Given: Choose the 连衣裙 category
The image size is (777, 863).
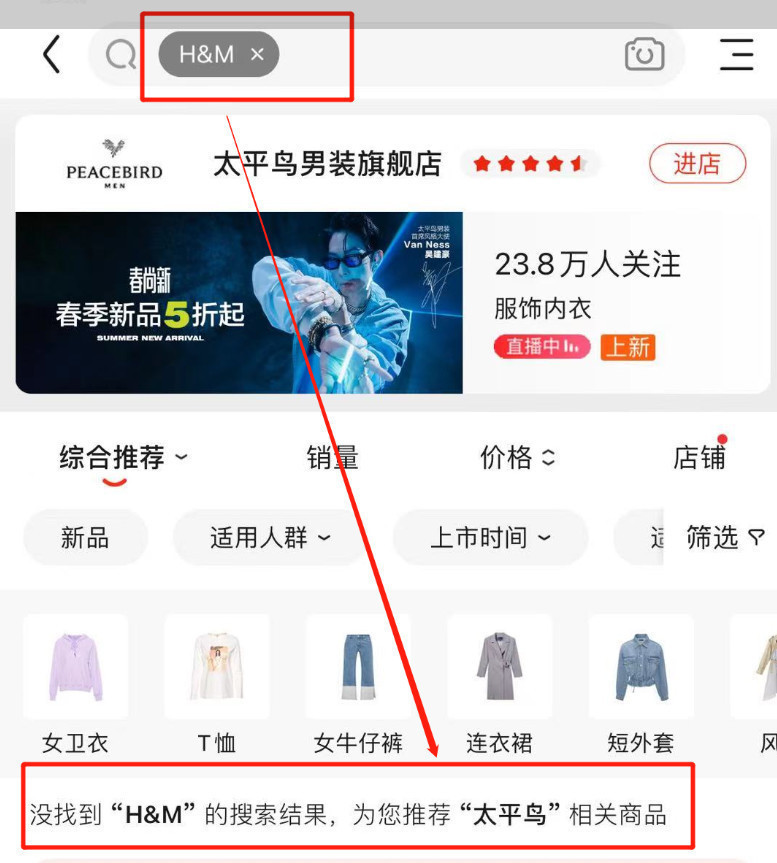Looking at the screenshot, I should click(x=499, y=682).
